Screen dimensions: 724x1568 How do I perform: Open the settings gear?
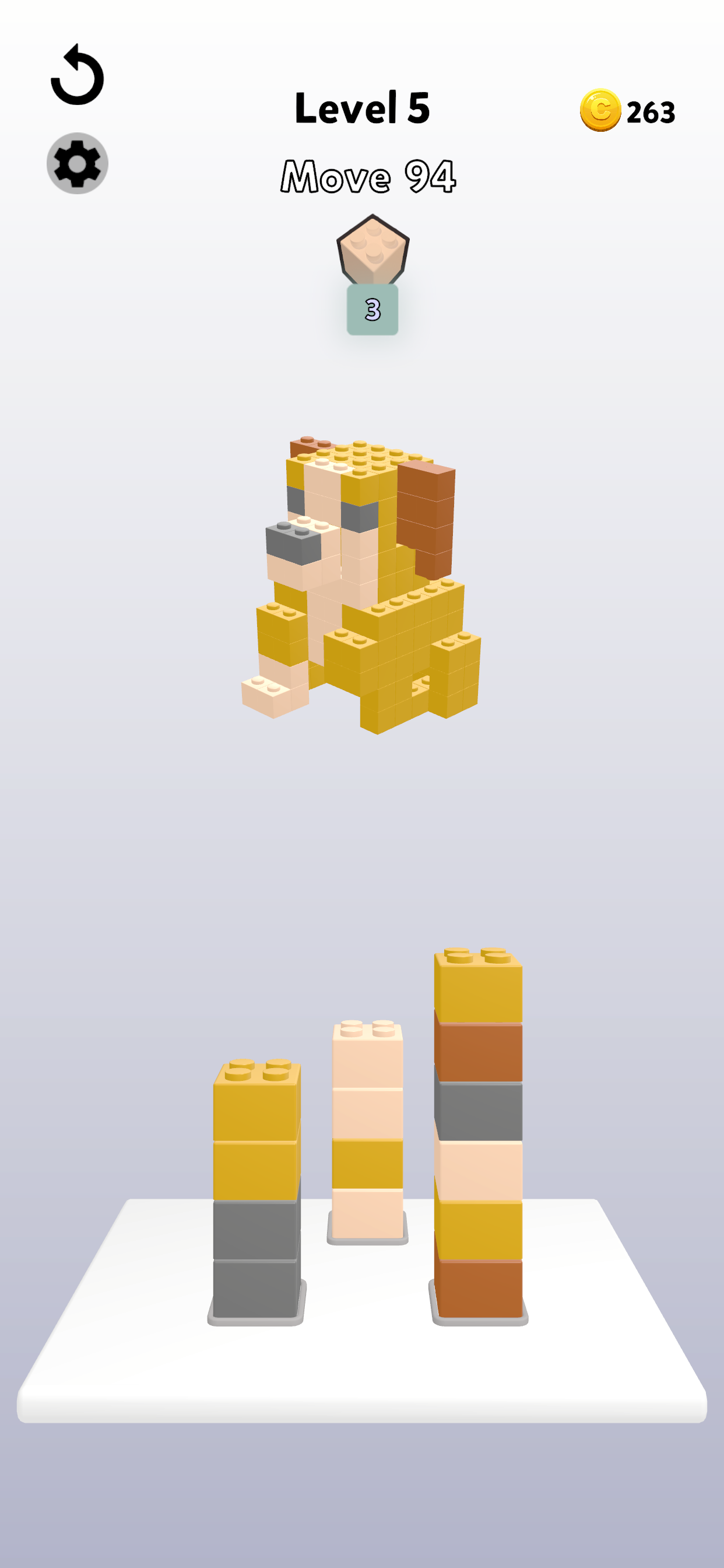[x=78, y=163]
